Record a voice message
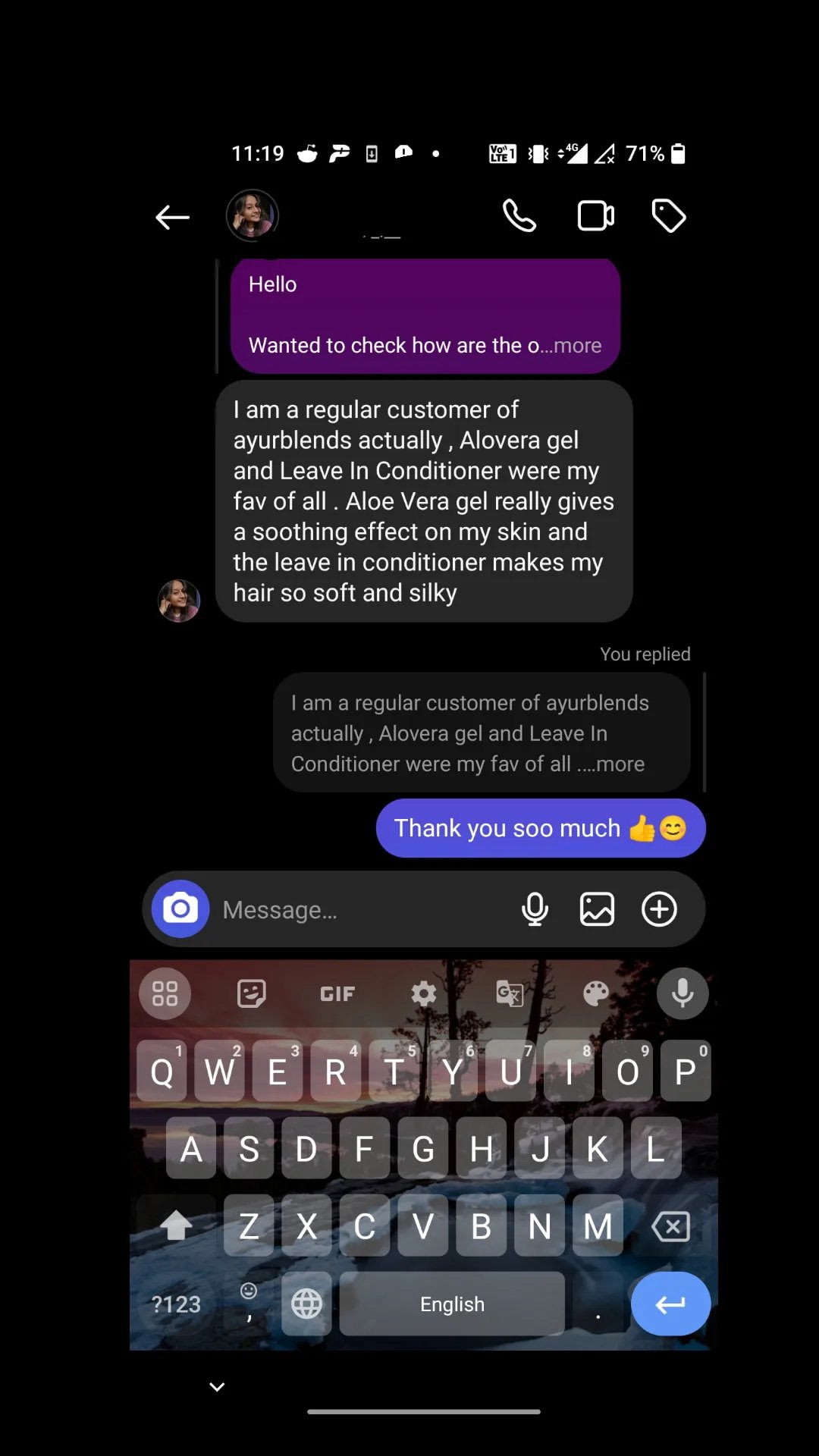This screenshot has height=1456, width=819. pos(535,909)
